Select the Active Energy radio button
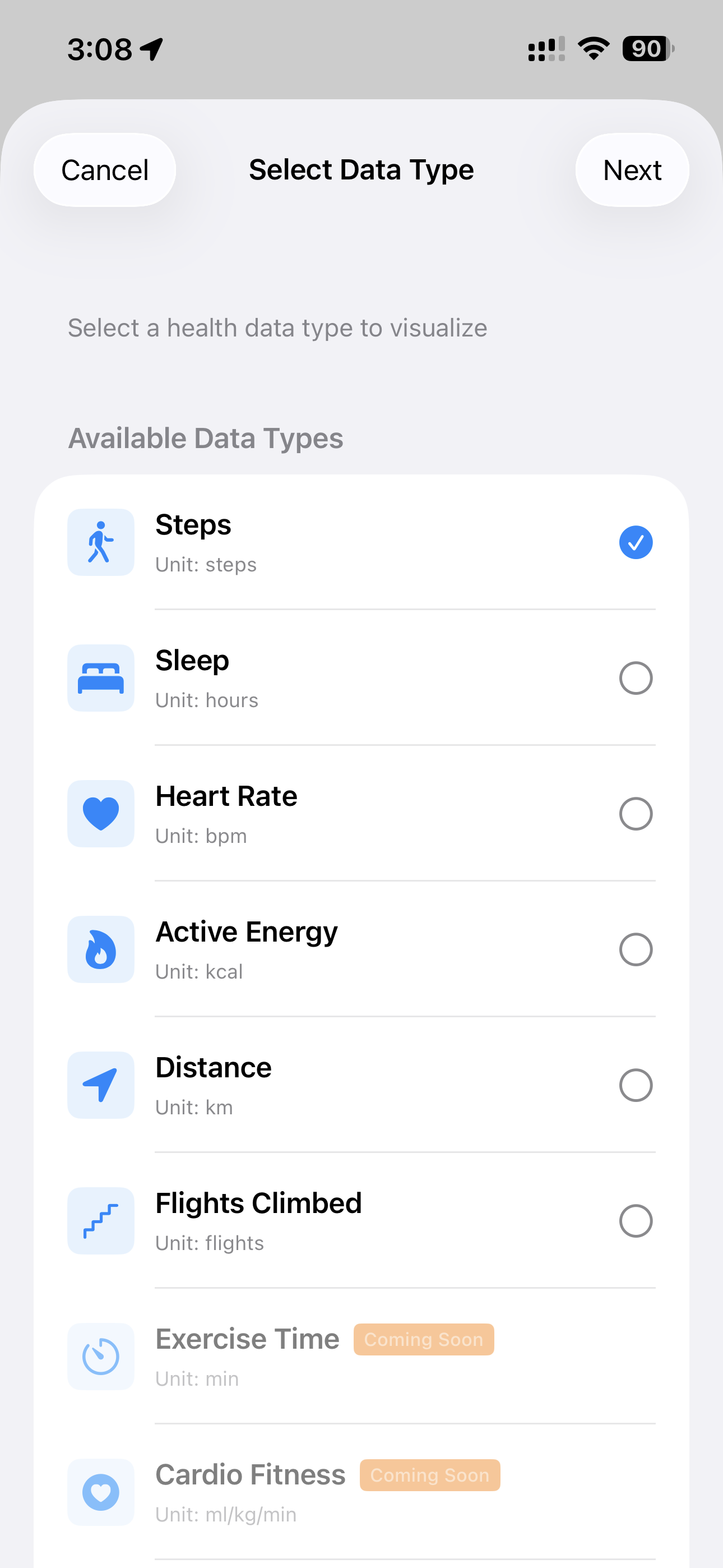Image resolution: width=723 pixels, height=1568 pixels. tap(636, 949)
